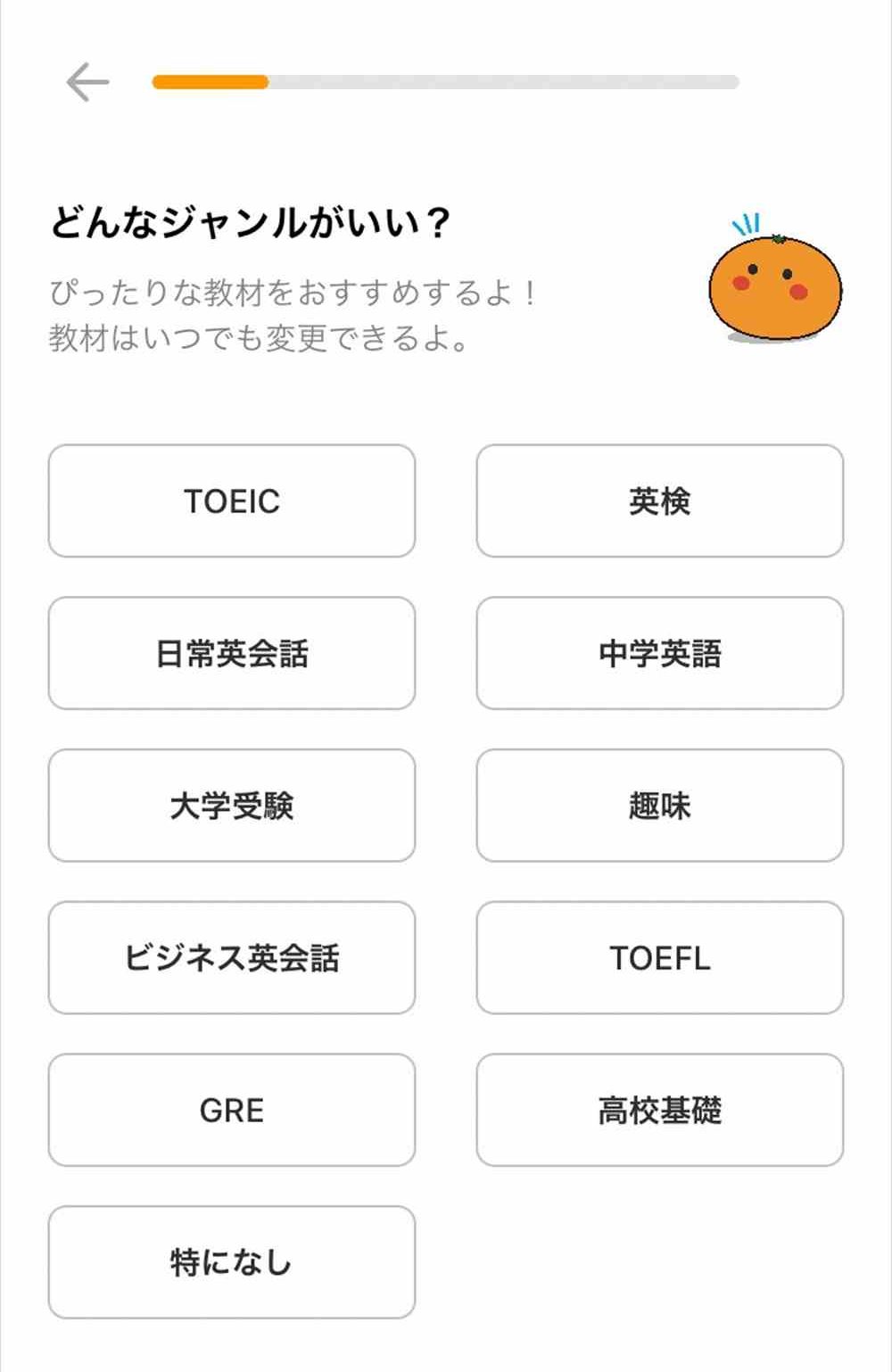Tap 特になし to select no preference
The height and width of the screenshot is (1372, 892).
(231, 1262)
